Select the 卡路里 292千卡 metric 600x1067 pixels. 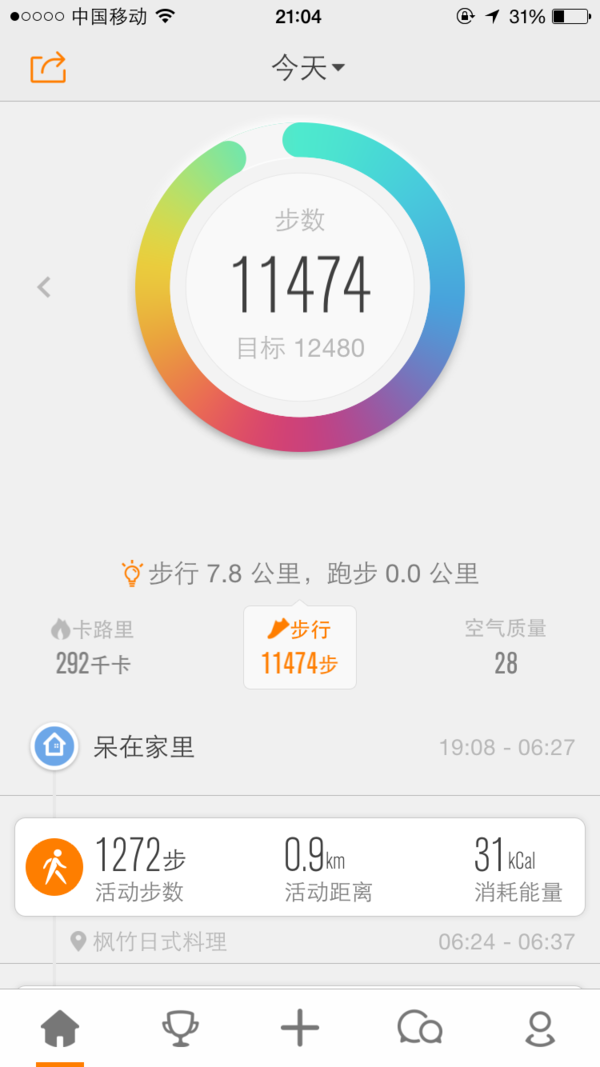click(x=92, y=646)
